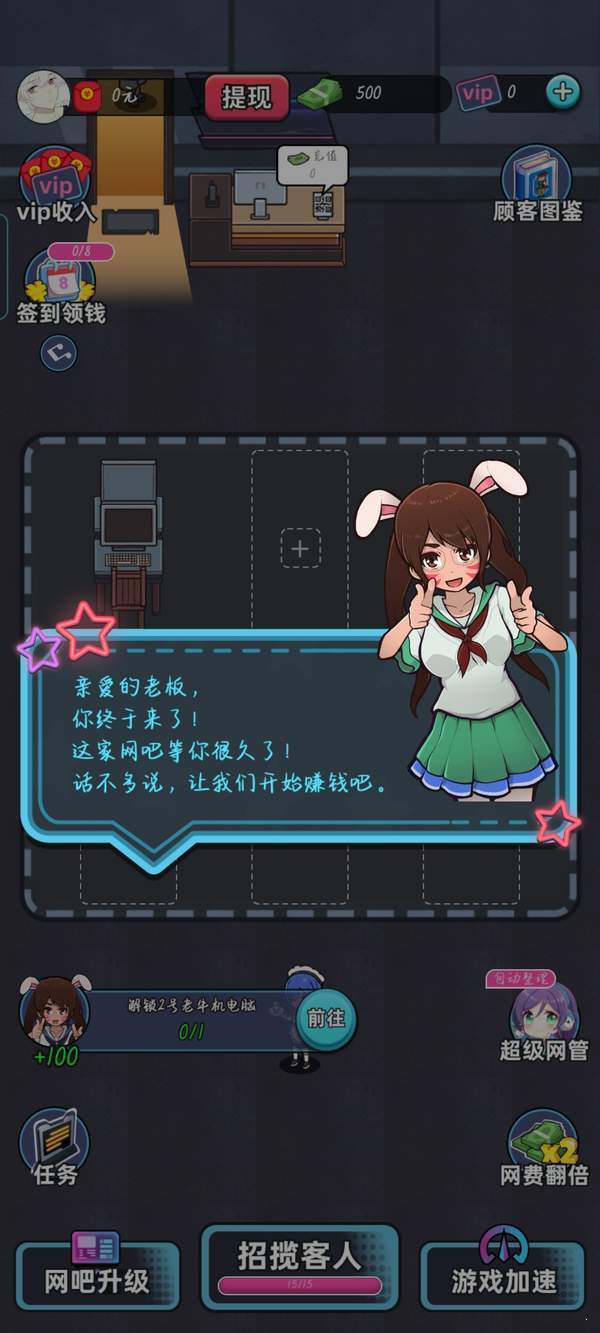Open the 任务 tasks folder
Viewport: 600px width, 1333px height.
(55, 1146)
